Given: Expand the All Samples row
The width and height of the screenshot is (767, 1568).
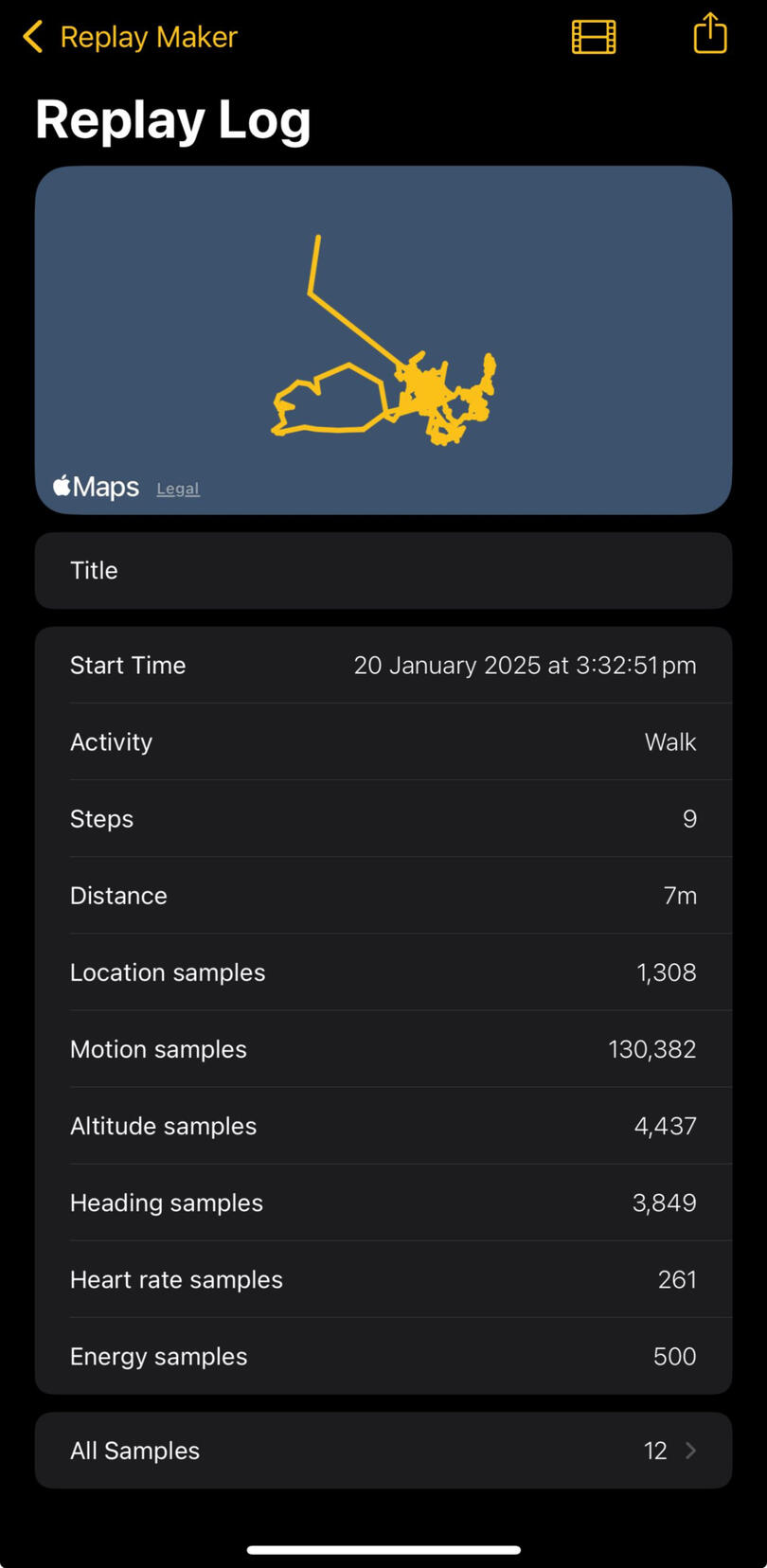Looking at the screenshot, I should pyautogui.click(x=383, y=1450).
